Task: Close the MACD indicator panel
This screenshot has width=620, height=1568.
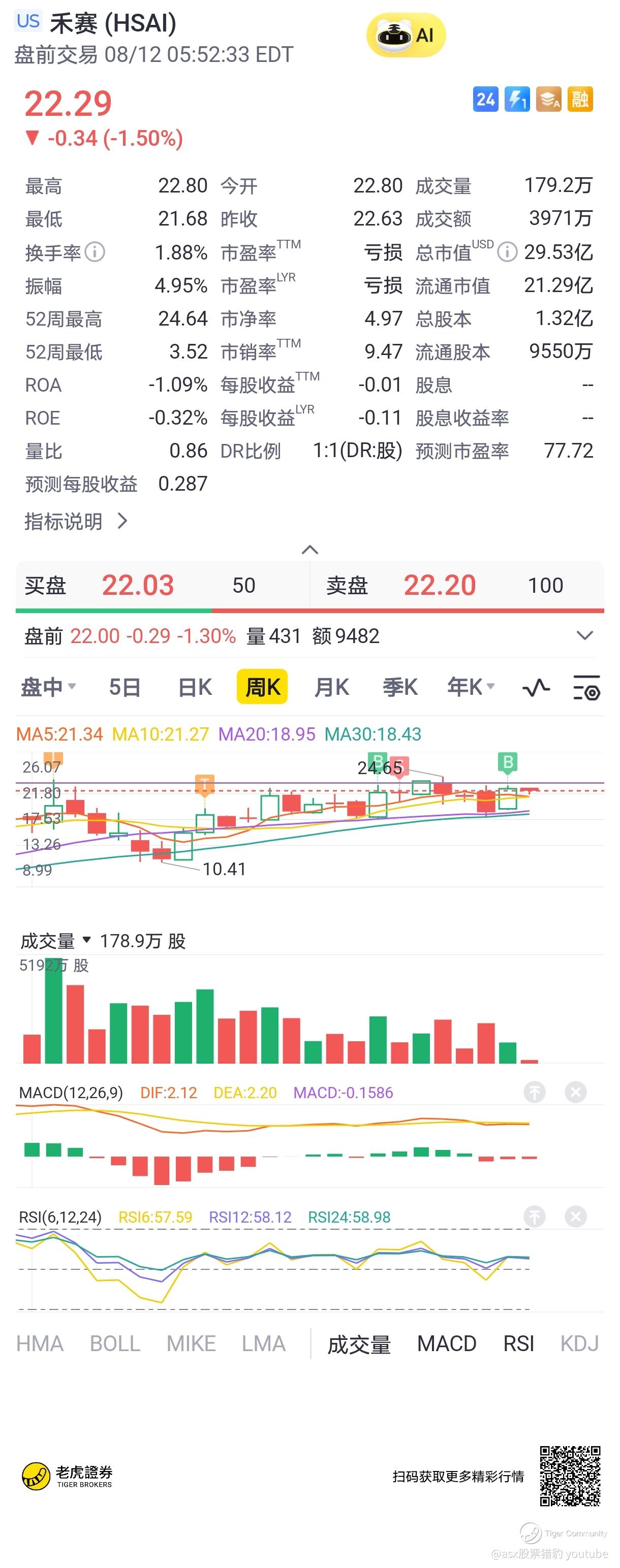Action: (x=575, y=1092)
